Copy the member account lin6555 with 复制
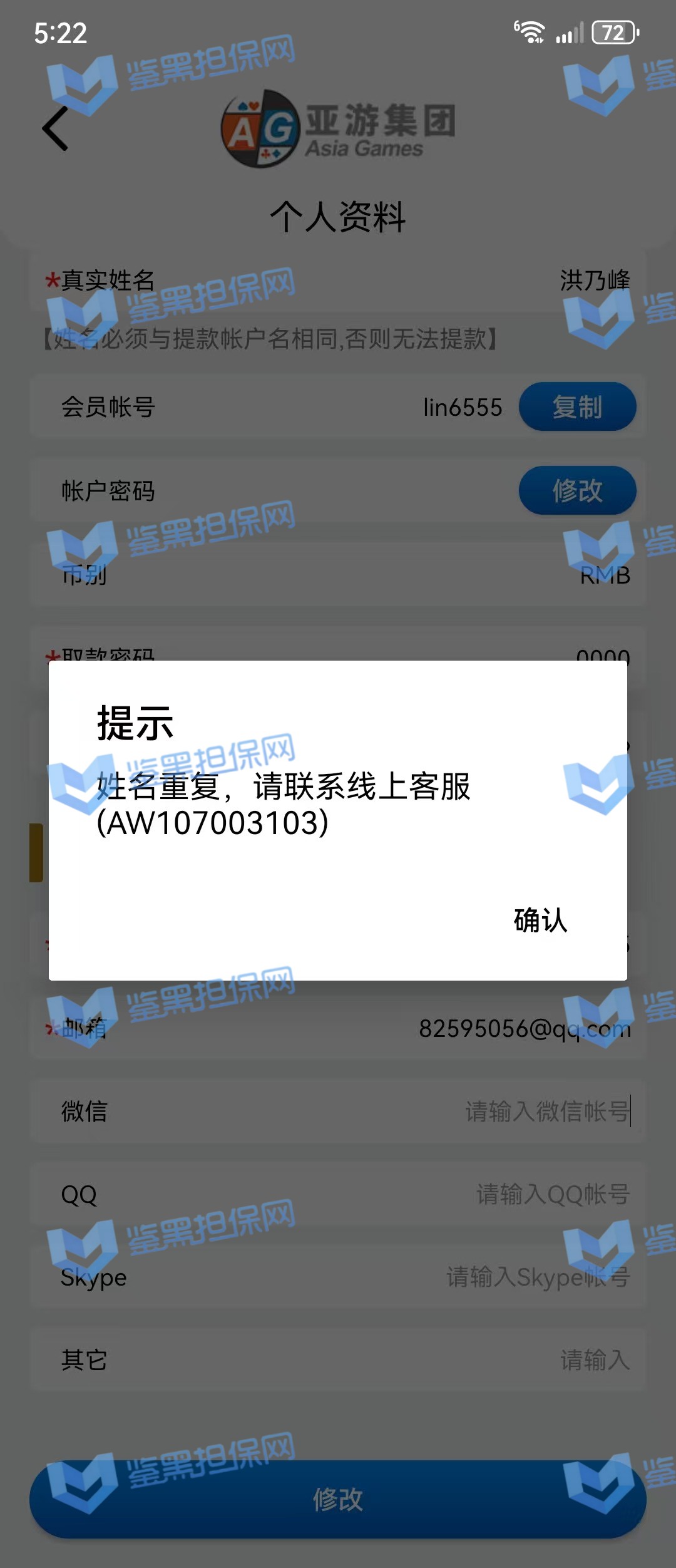Viewport: 676px width, 1568px height. pyautogui.click(x=577, y=407)
